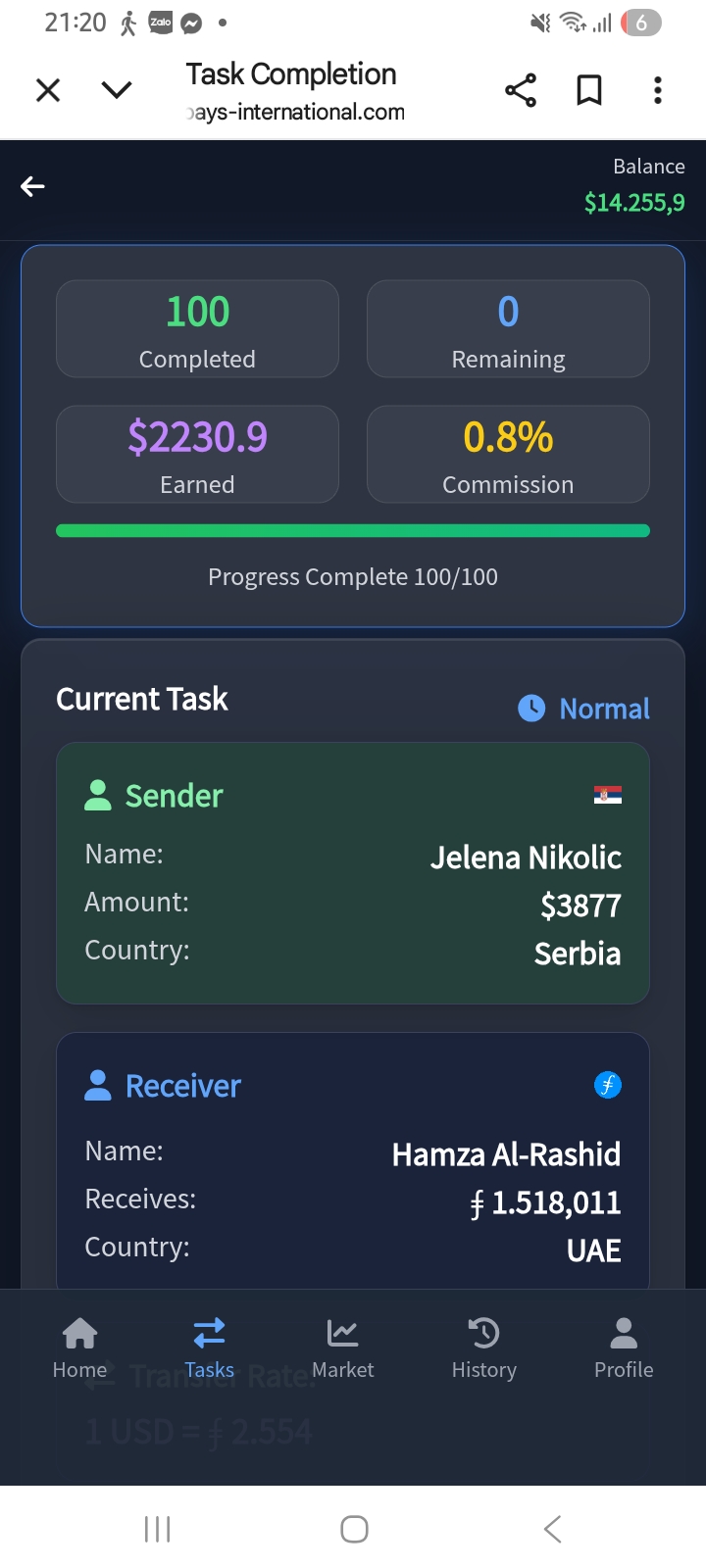Tap the blue currency badge on Receiver card
706x1568 pixels.
pyautogui.click(x=607, y=1086)
